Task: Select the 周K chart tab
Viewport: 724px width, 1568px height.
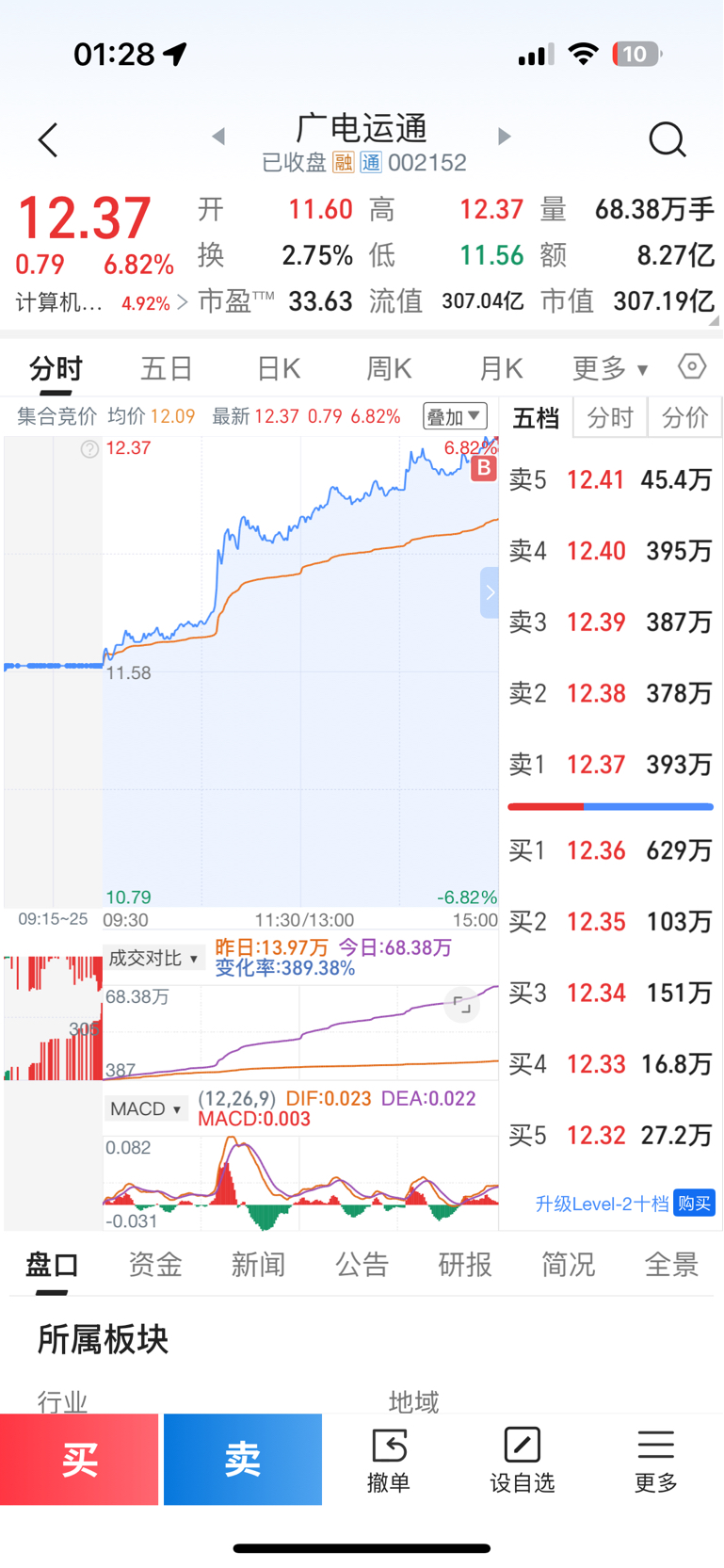Action: 389,368
